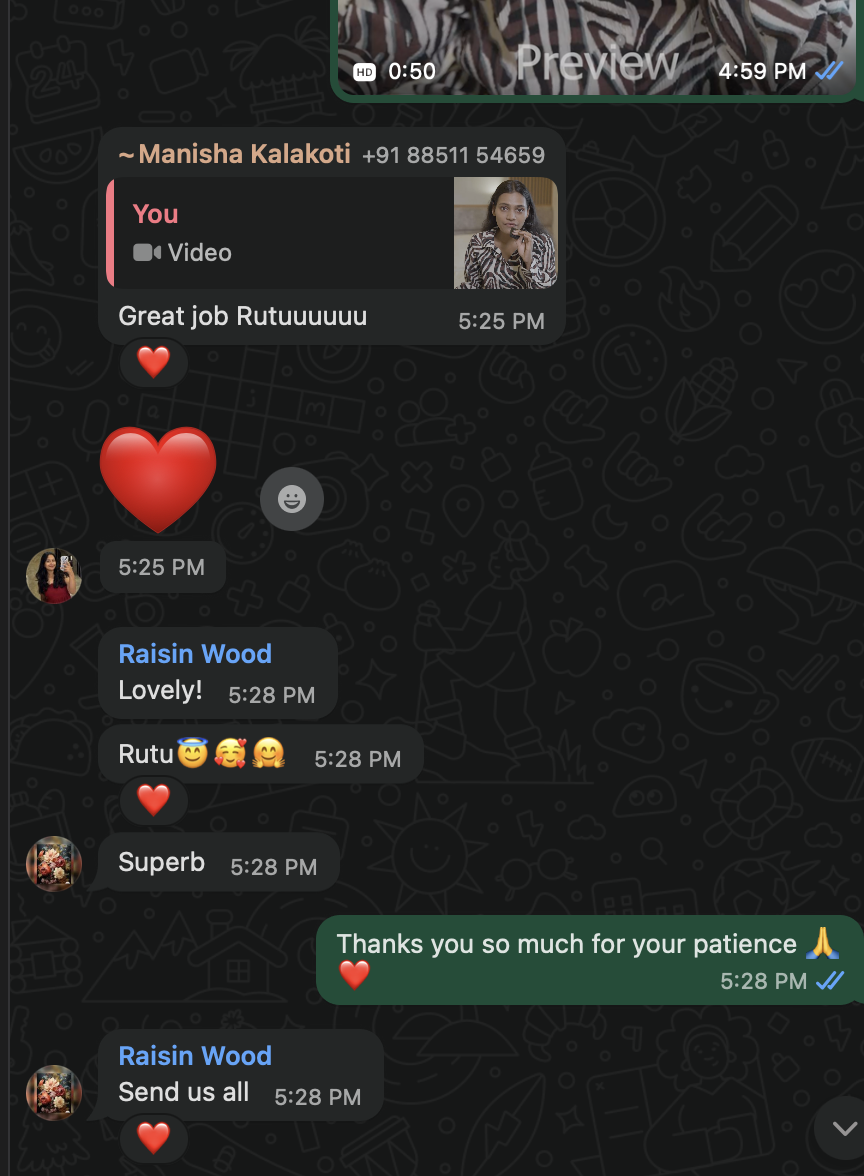Tap Raisin Wood's name above "Lovely!"
The image size is (864, 1176).
(195, 654)
